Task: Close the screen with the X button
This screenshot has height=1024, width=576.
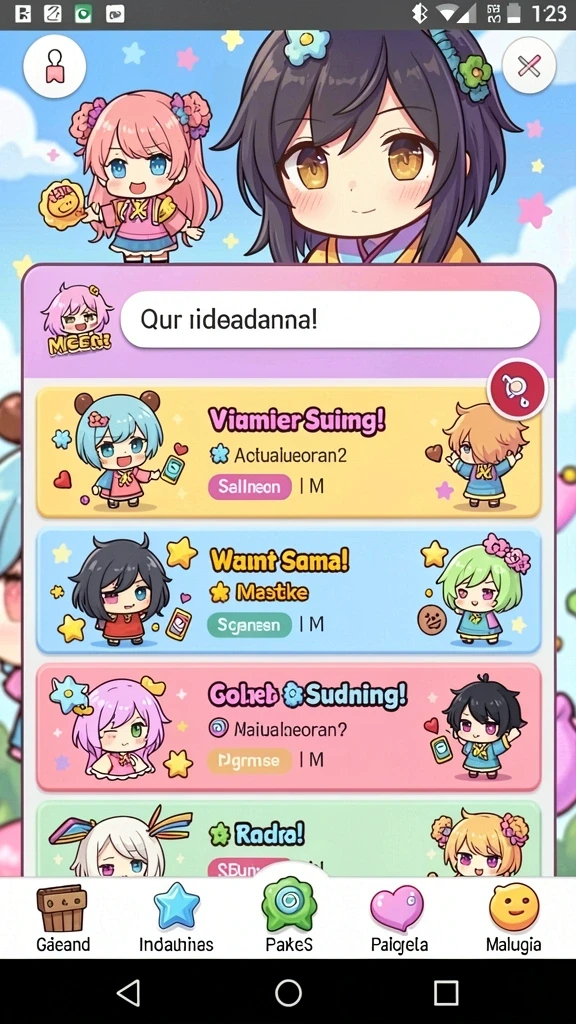Action: [x=529, y=65]
